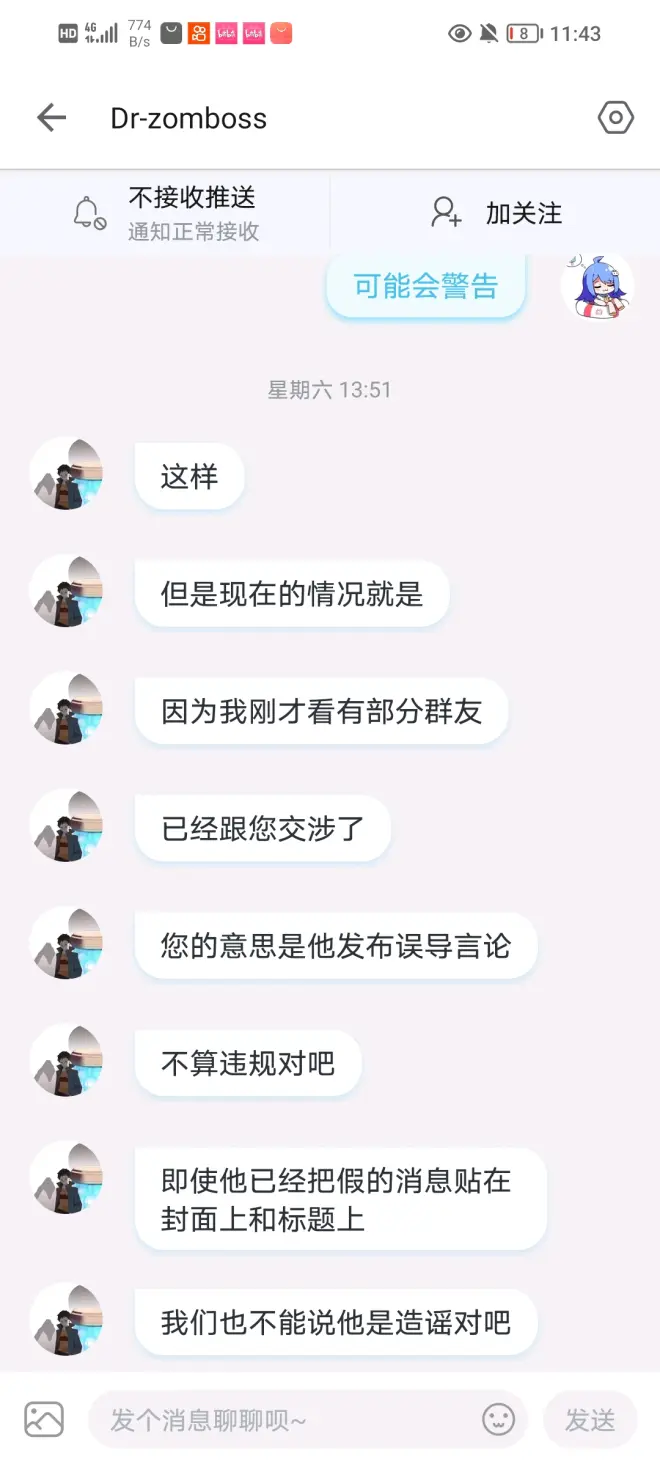Open image picker in message bar
Image resolution: width=660 pixels, height=1467 pixels.
44,1419
